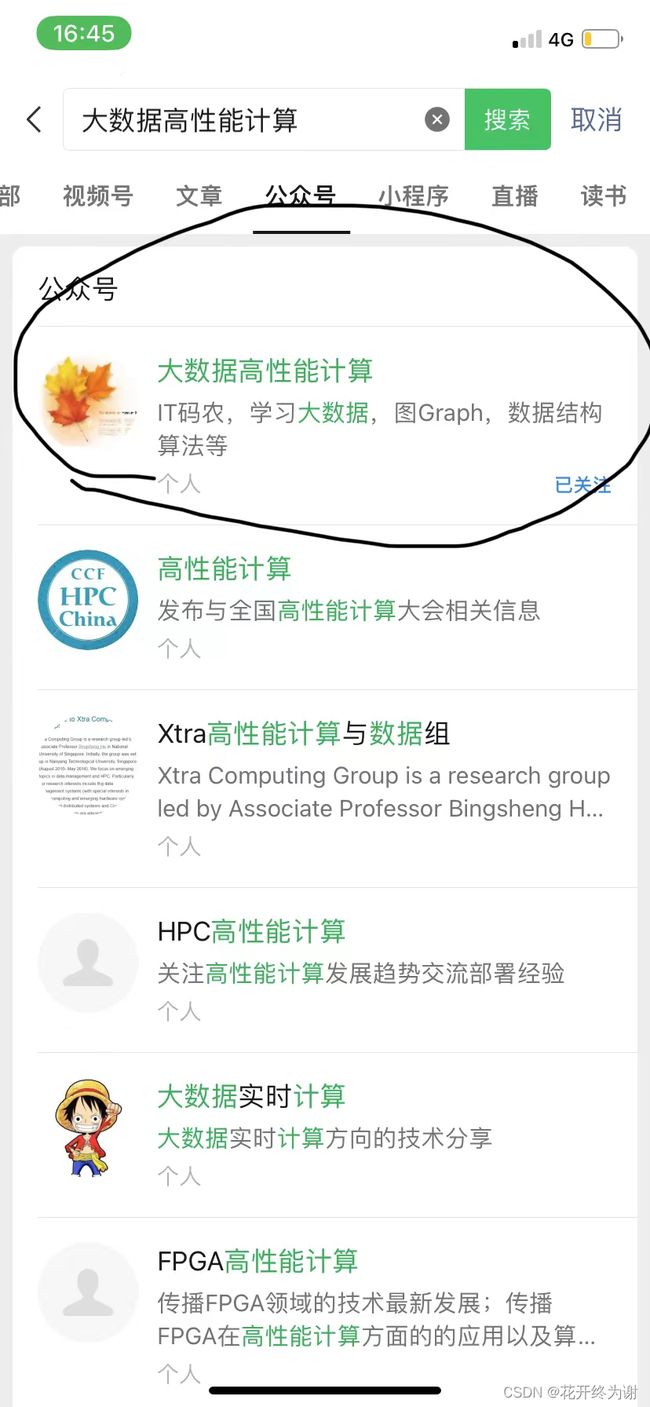
Task: Select the 公众号 tab
Action: pos(300,195)
